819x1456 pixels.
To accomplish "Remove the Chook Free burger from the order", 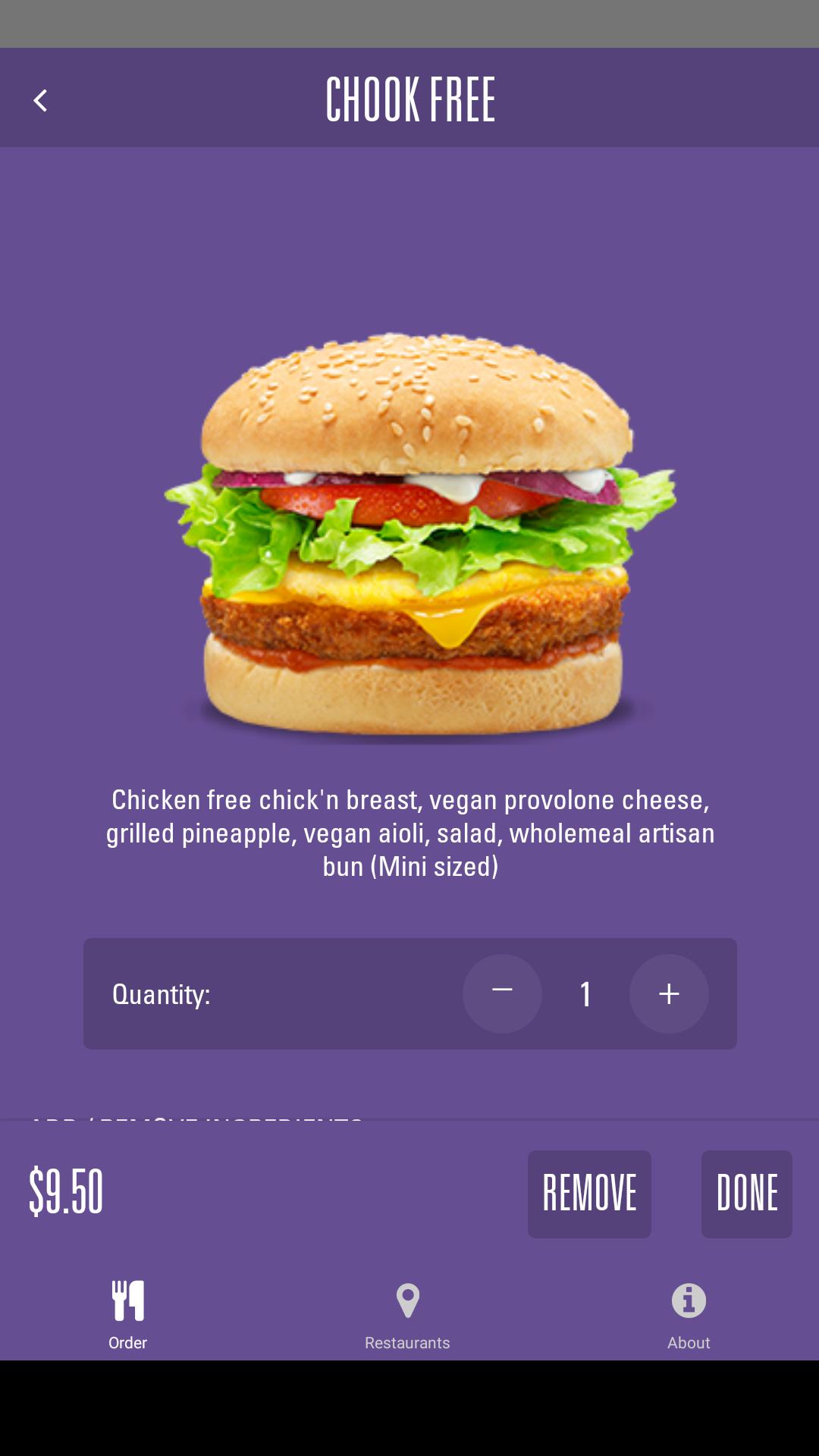I will point(589,1194).
